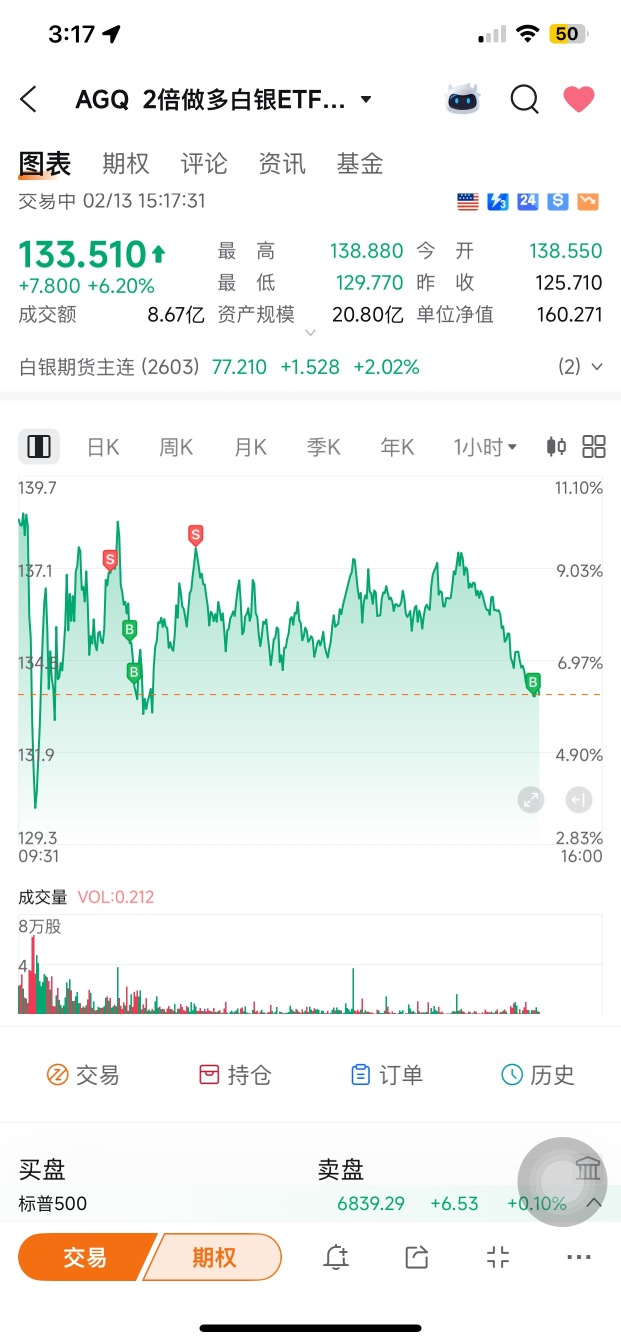Open the robot AI assistant icon
The image size is (621, 1344).
click(x=463, y=99)
